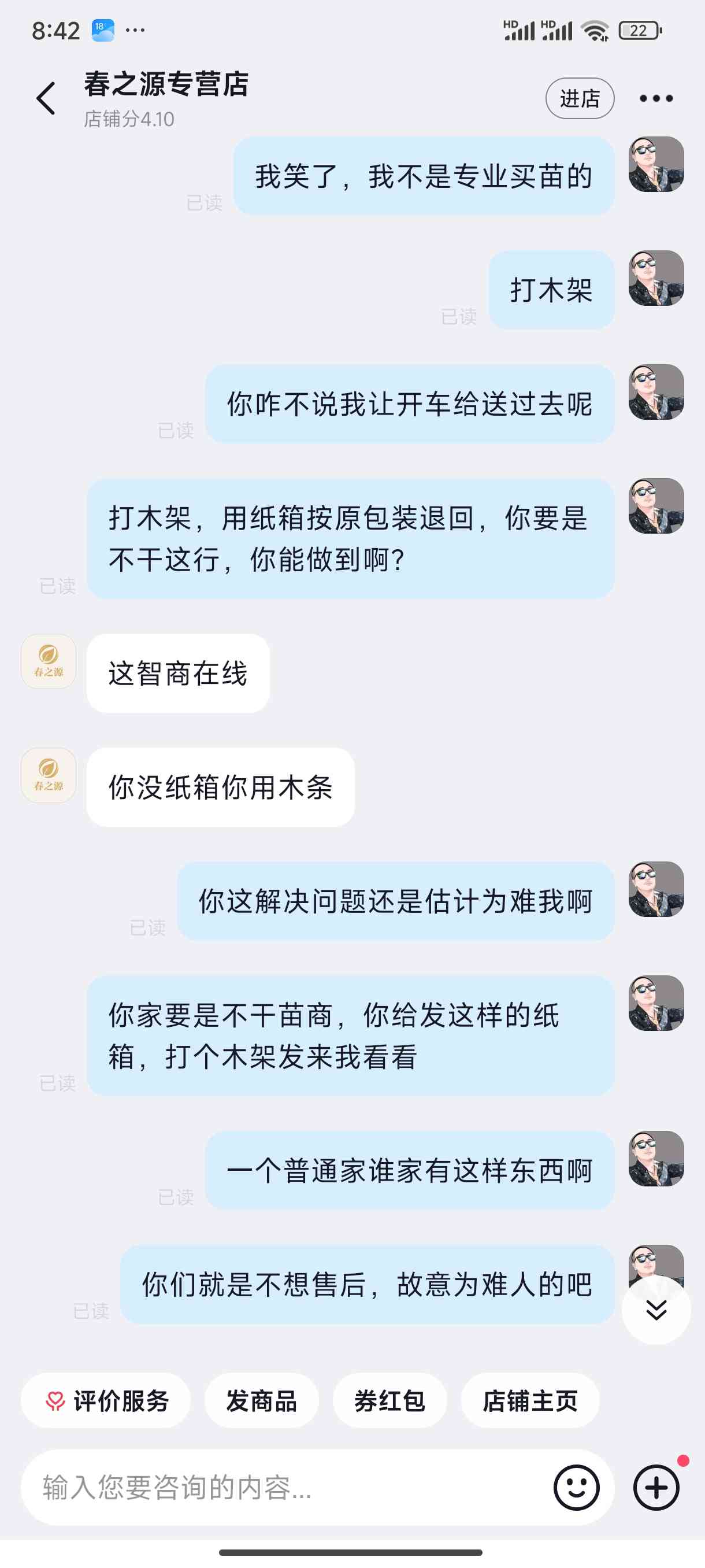
Task: Open the 券红包 chip
Action: point(390,1400)
